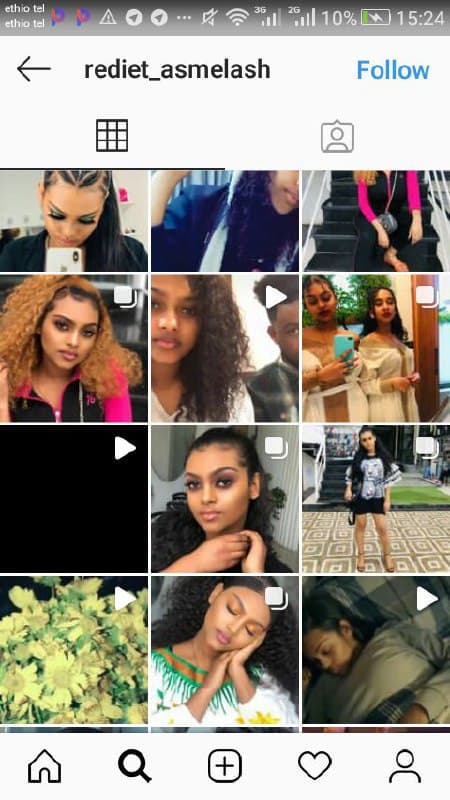Open the yellow flowers video post
The image size is (450, 800).
[x=74, y=650]
